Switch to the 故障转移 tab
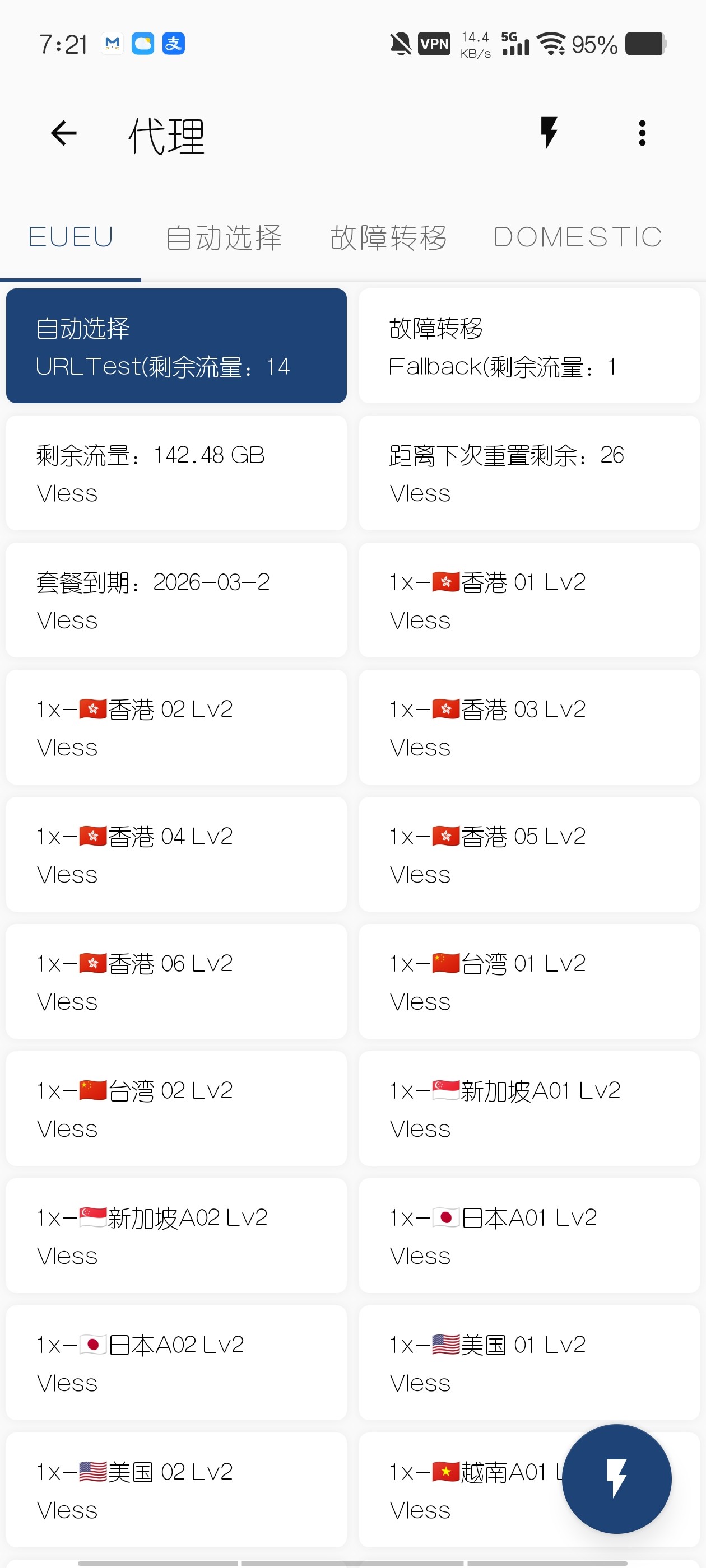The image size is (706, 1568). click(388, 237)
